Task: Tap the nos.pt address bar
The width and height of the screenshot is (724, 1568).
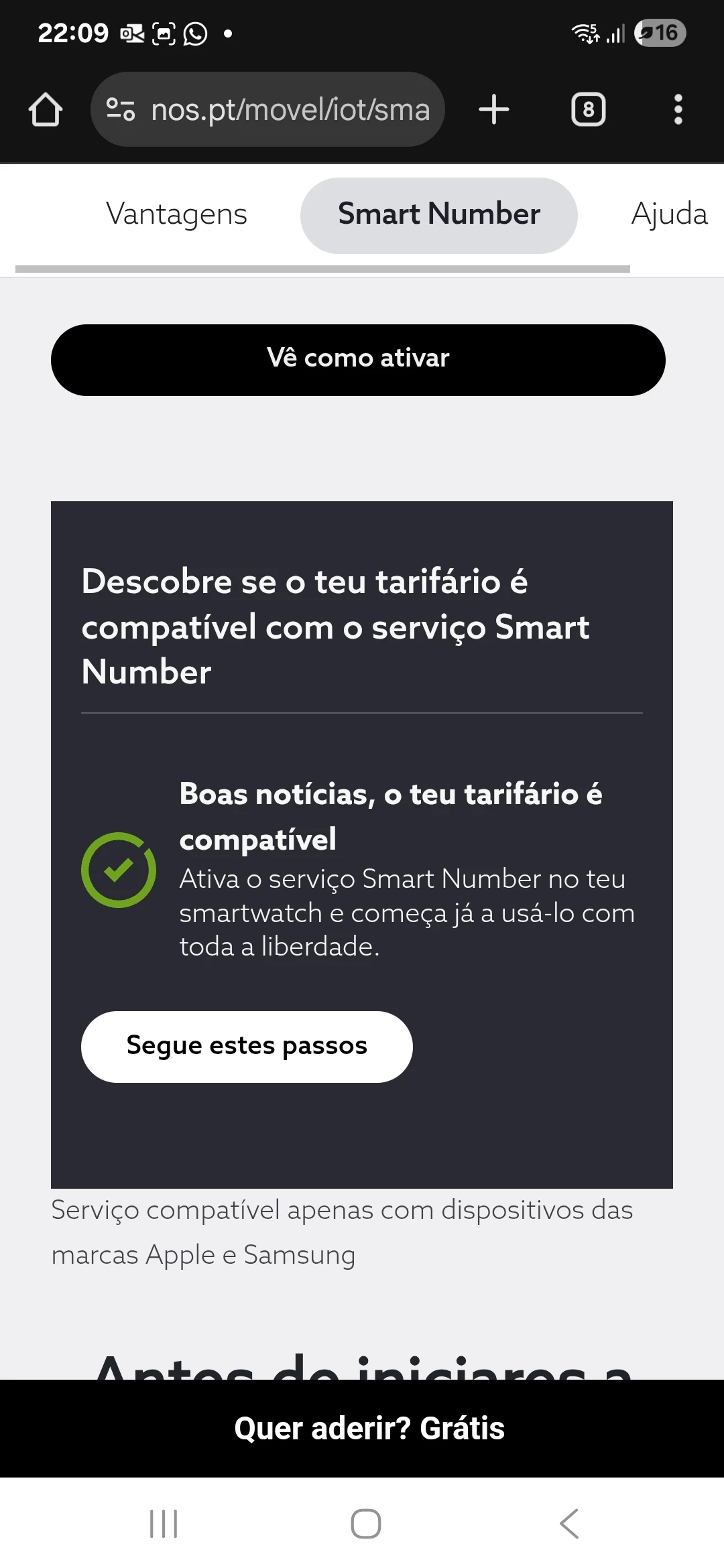Action: click(x=268, y=109)
